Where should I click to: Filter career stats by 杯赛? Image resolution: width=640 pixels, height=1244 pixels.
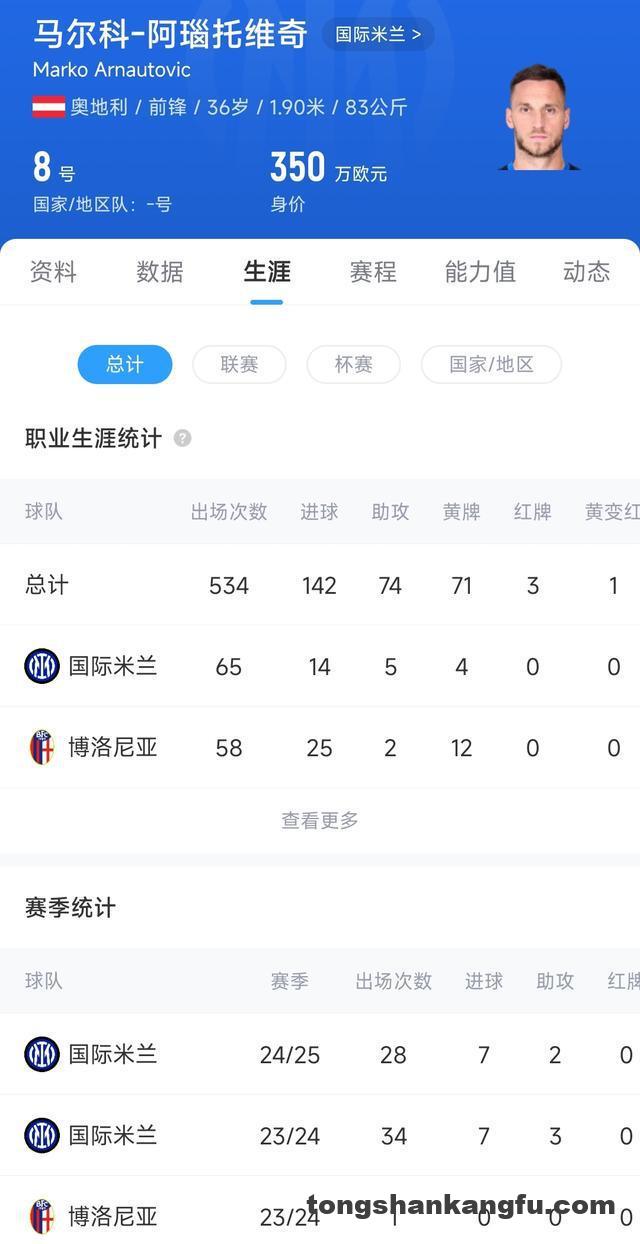[x=353, y=365]
